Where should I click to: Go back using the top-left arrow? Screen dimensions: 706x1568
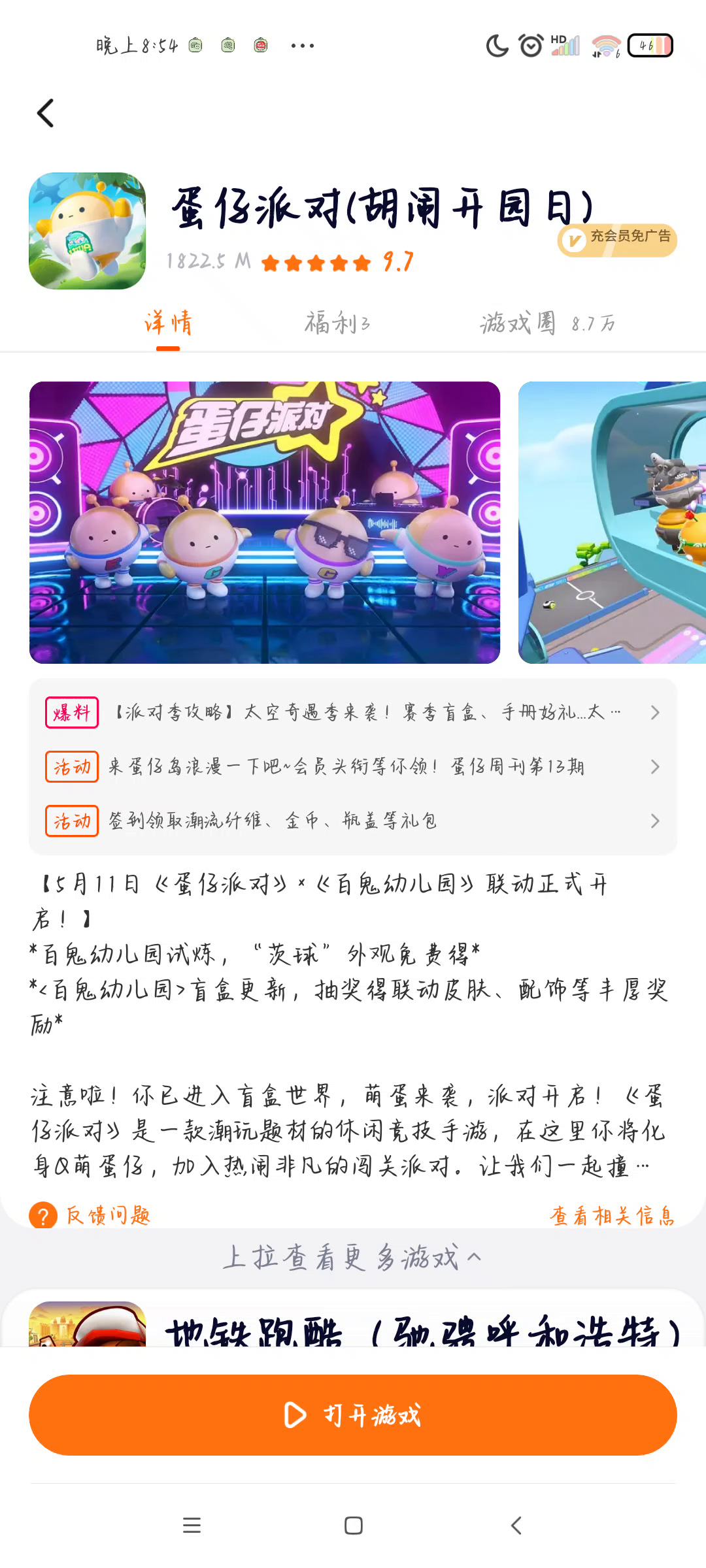(46, 114)
